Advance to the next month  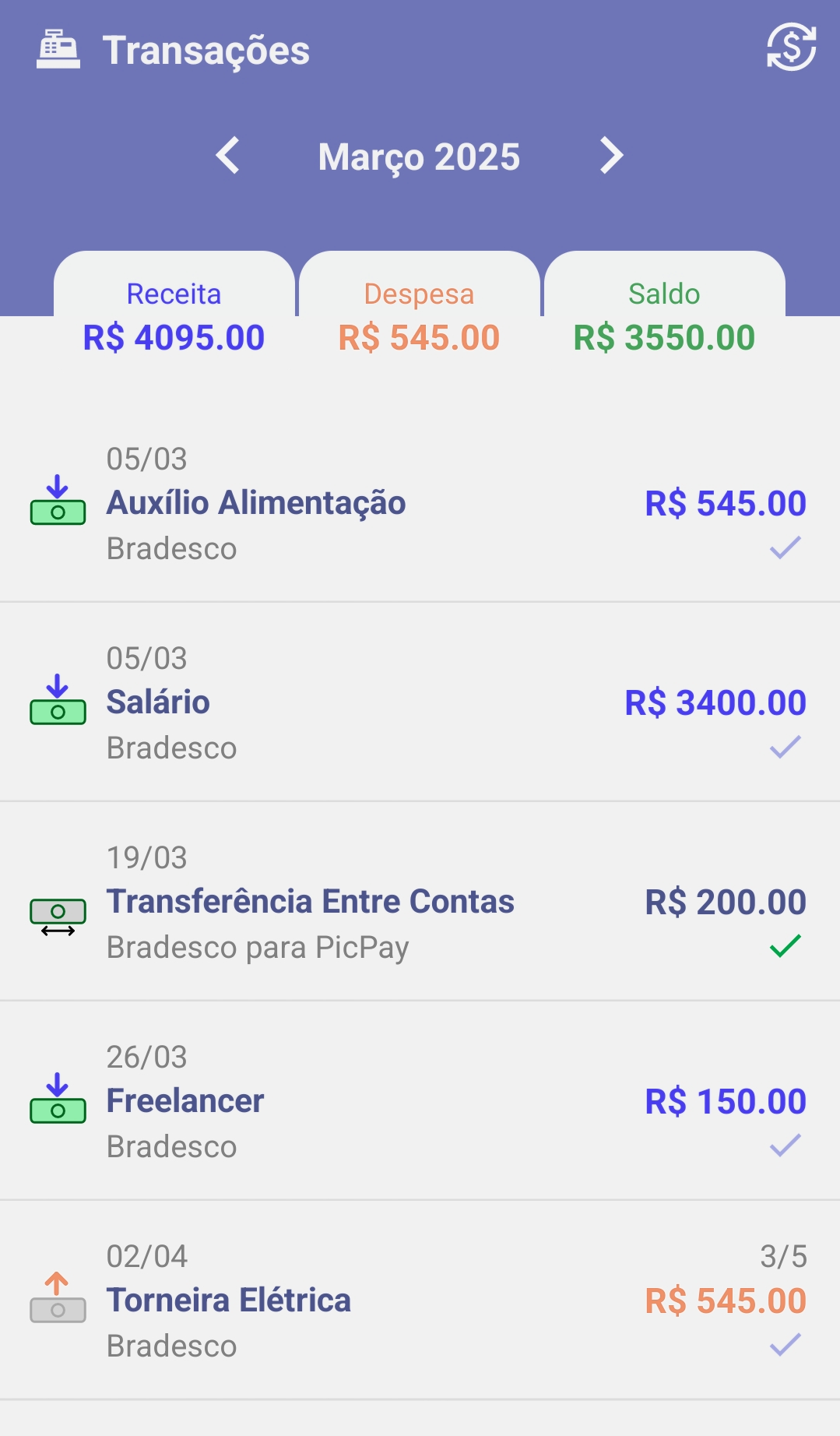click(x=611, y=156)
